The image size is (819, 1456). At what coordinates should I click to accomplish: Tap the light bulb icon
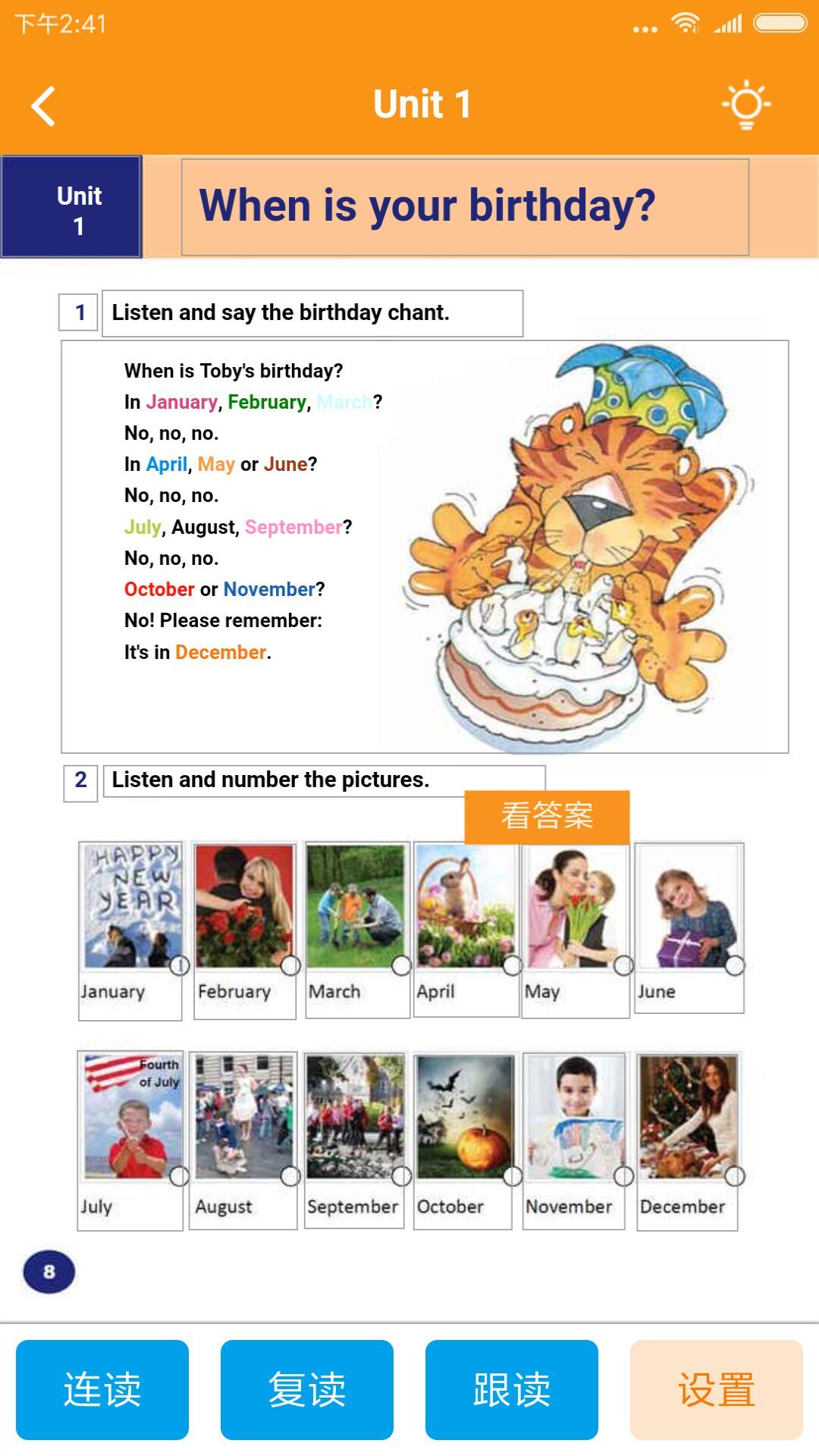(746, 105)
